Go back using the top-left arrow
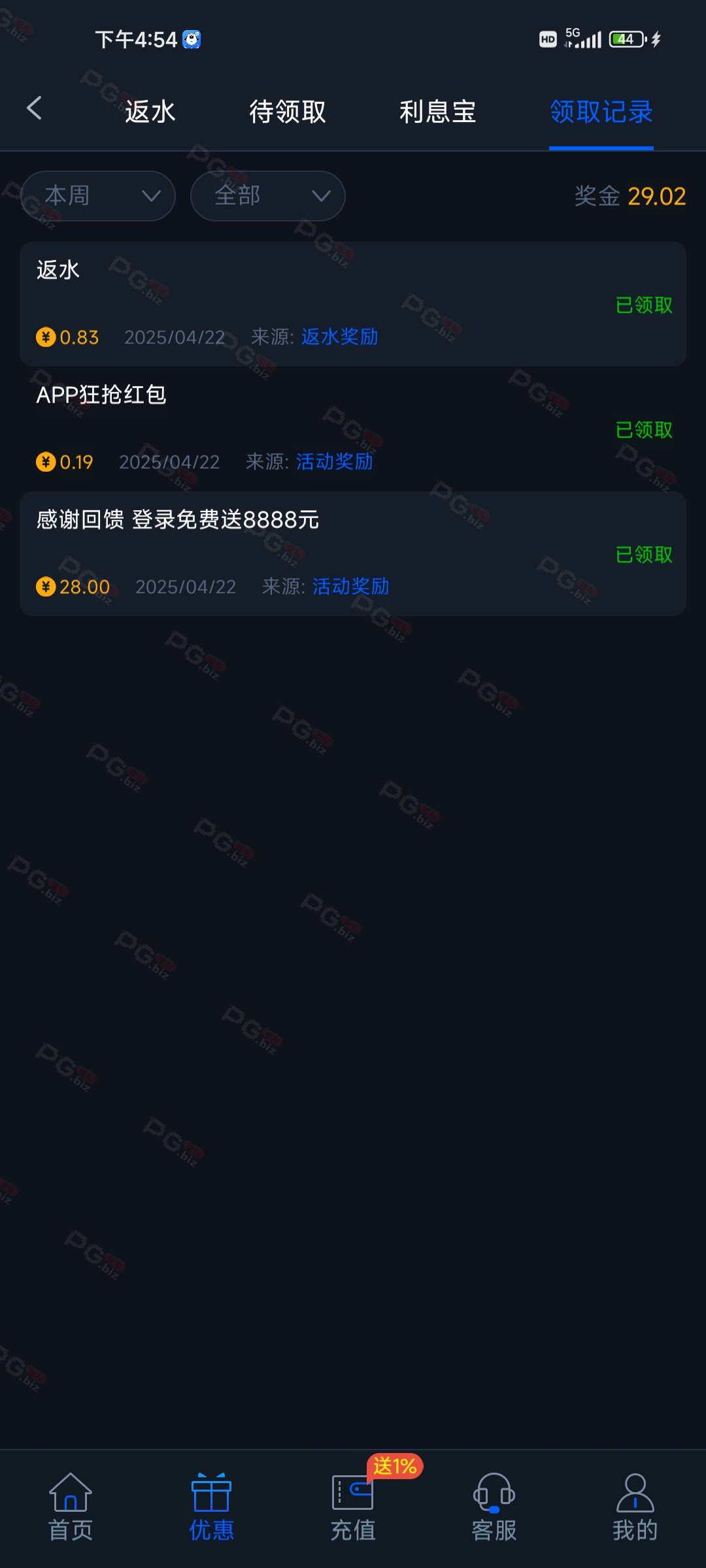Screen dimensions: 706x1568 35,108
